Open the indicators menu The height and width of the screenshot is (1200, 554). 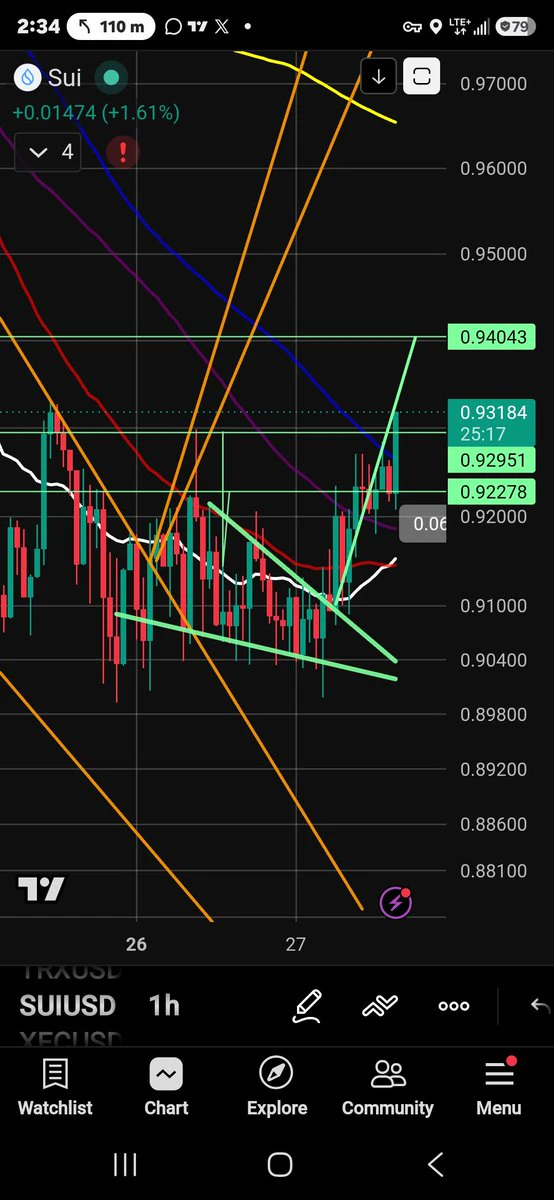coord(380,1005)
